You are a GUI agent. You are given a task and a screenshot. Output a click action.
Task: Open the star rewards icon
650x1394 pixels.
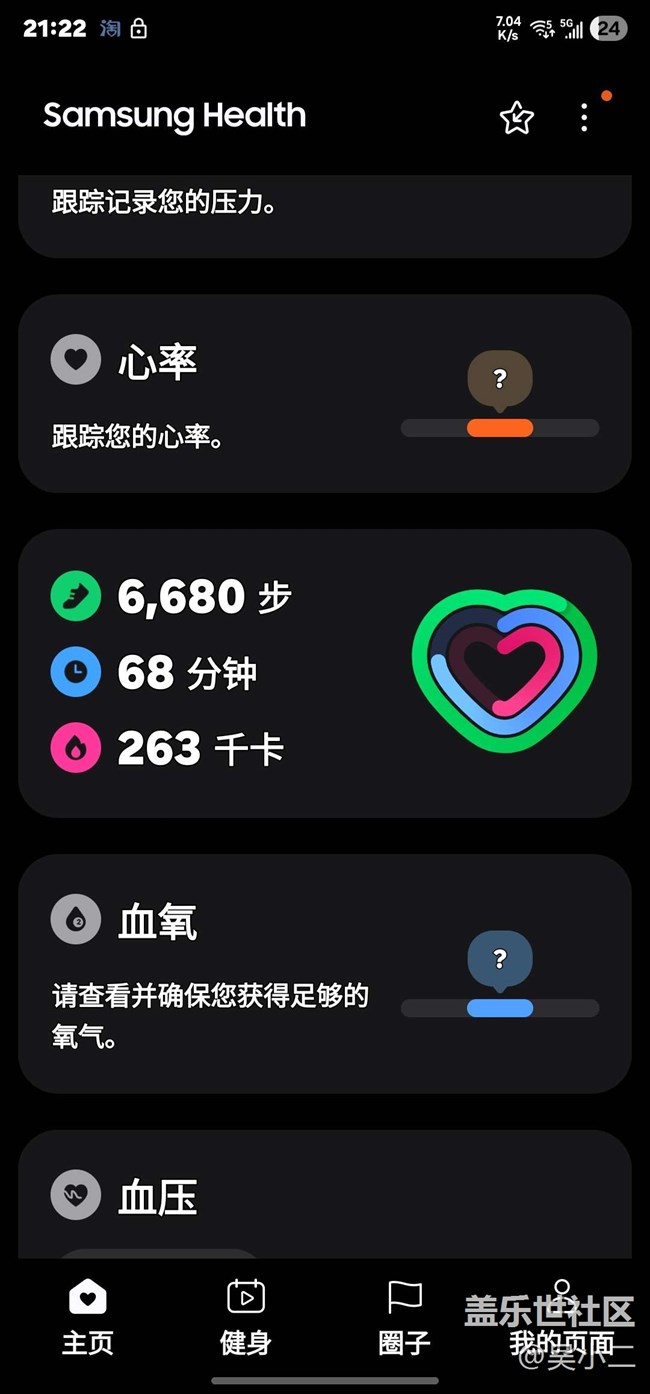click(516, 118)
